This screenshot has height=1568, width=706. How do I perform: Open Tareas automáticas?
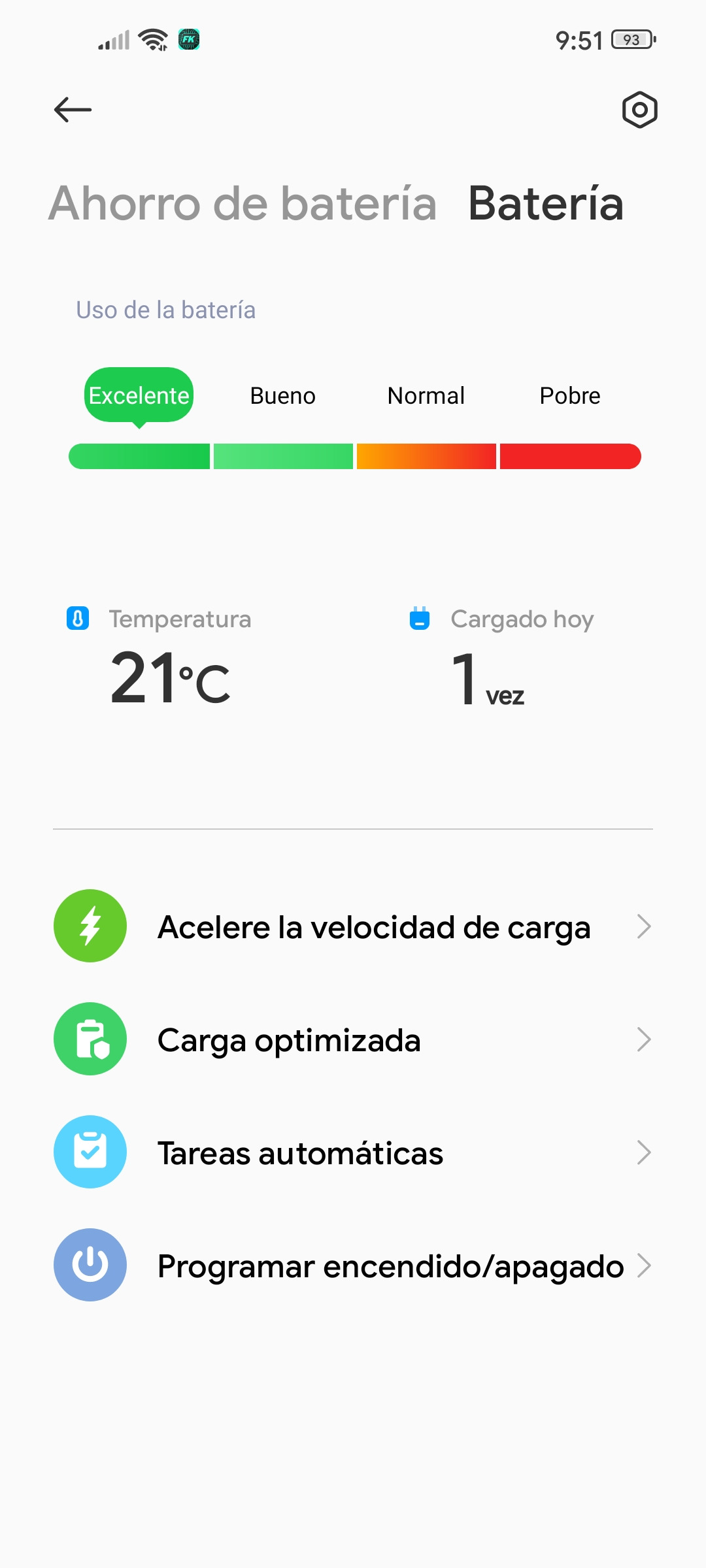(x=353, y=1152)
